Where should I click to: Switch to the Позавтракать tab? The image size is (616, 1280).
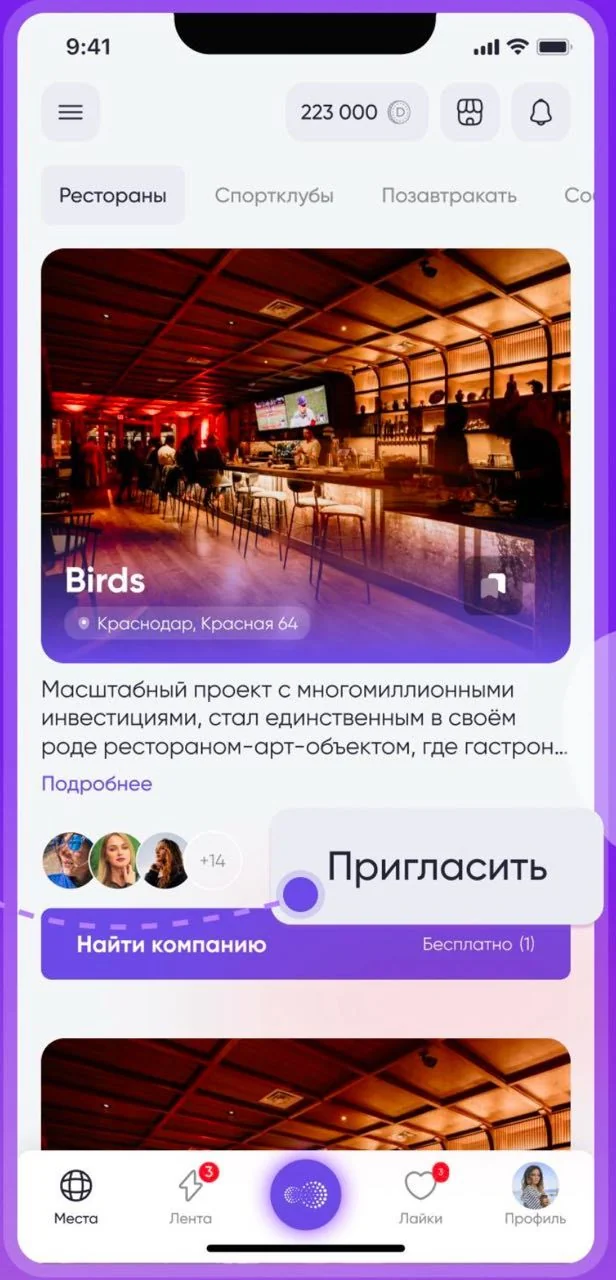point(449,195)
